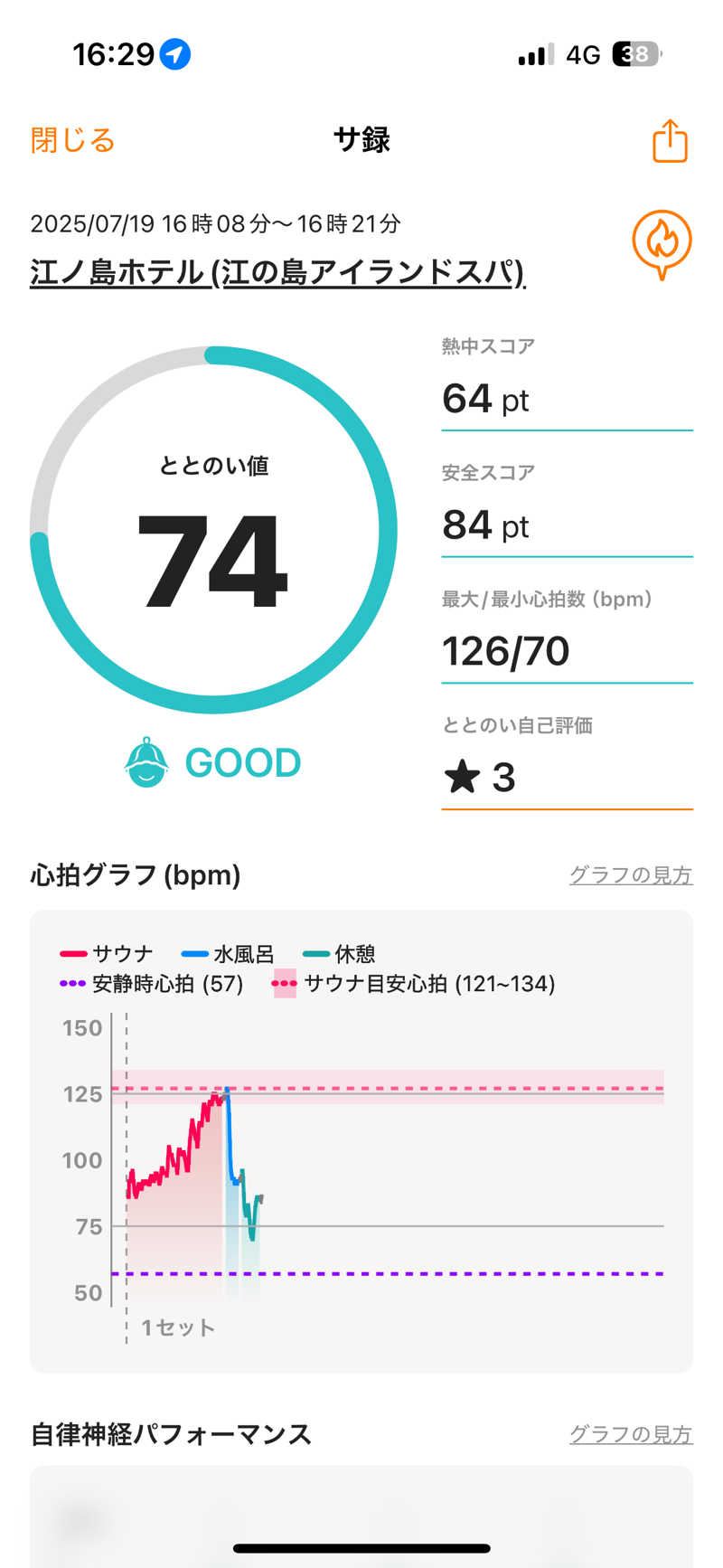The image size is (723, 1568).
Task: Tap 閉じる to close the record
Action: click(72, 140)
